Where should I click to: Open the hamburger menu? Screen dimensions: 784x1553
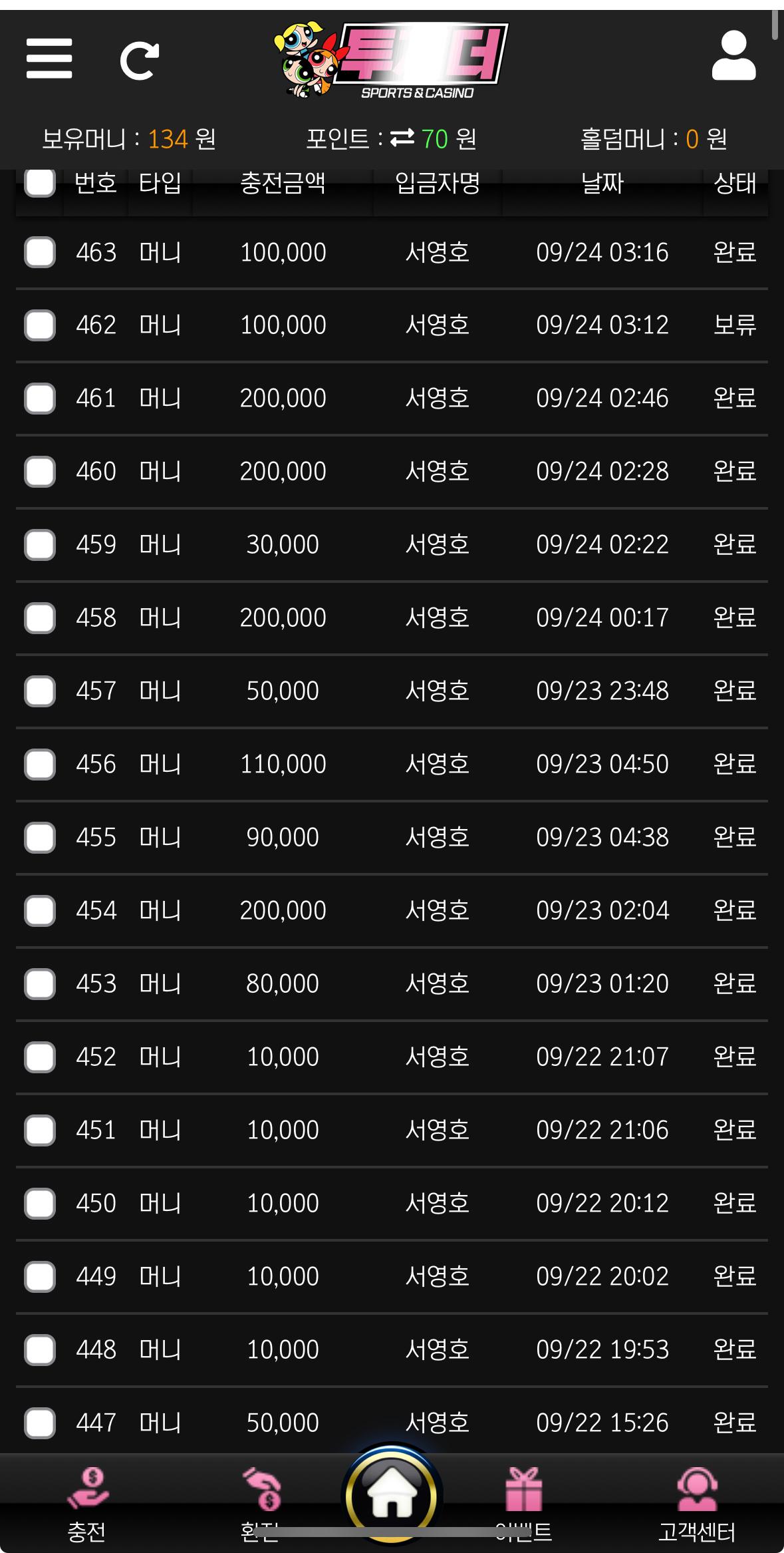[x=49, y=59]
